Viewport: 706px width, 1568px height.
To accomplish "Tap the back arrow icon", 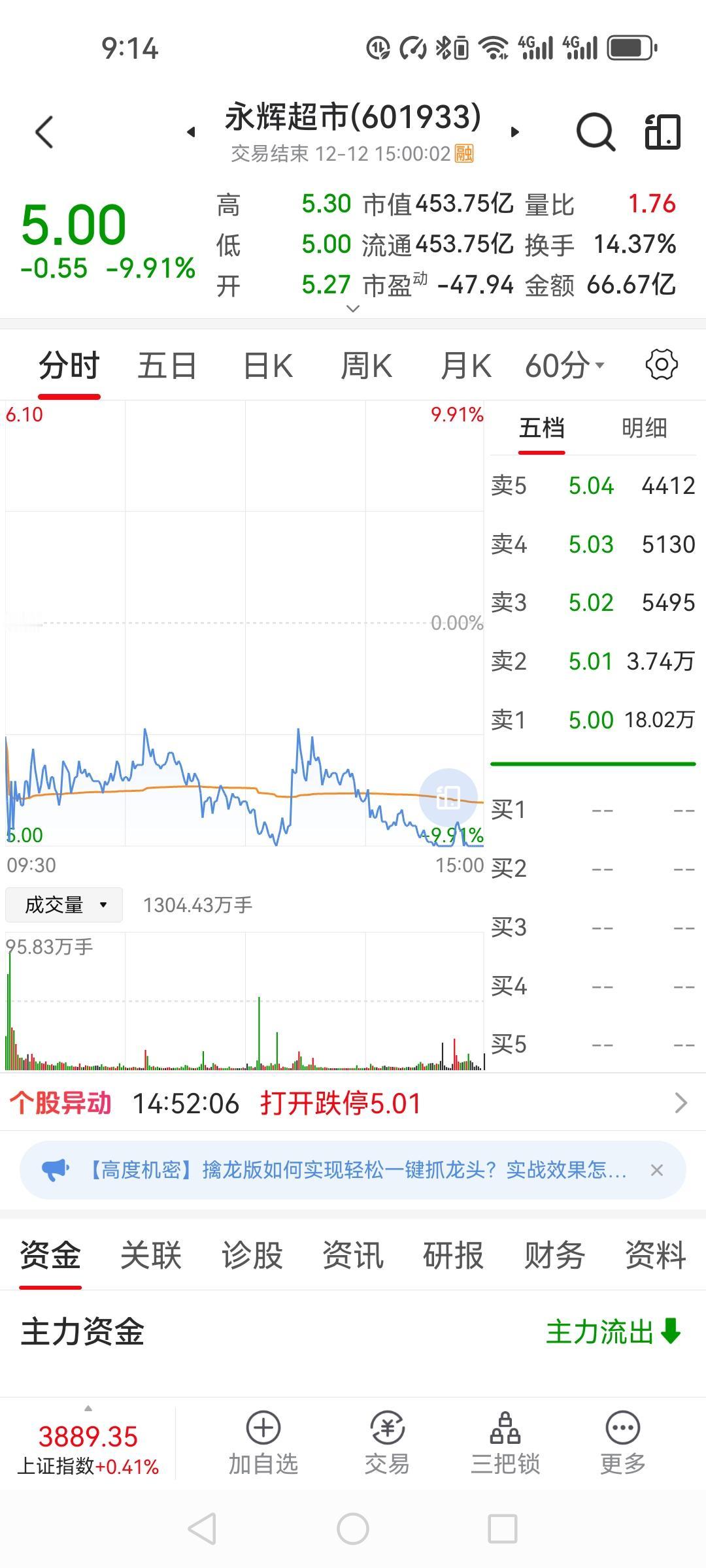I will (43, 131).
